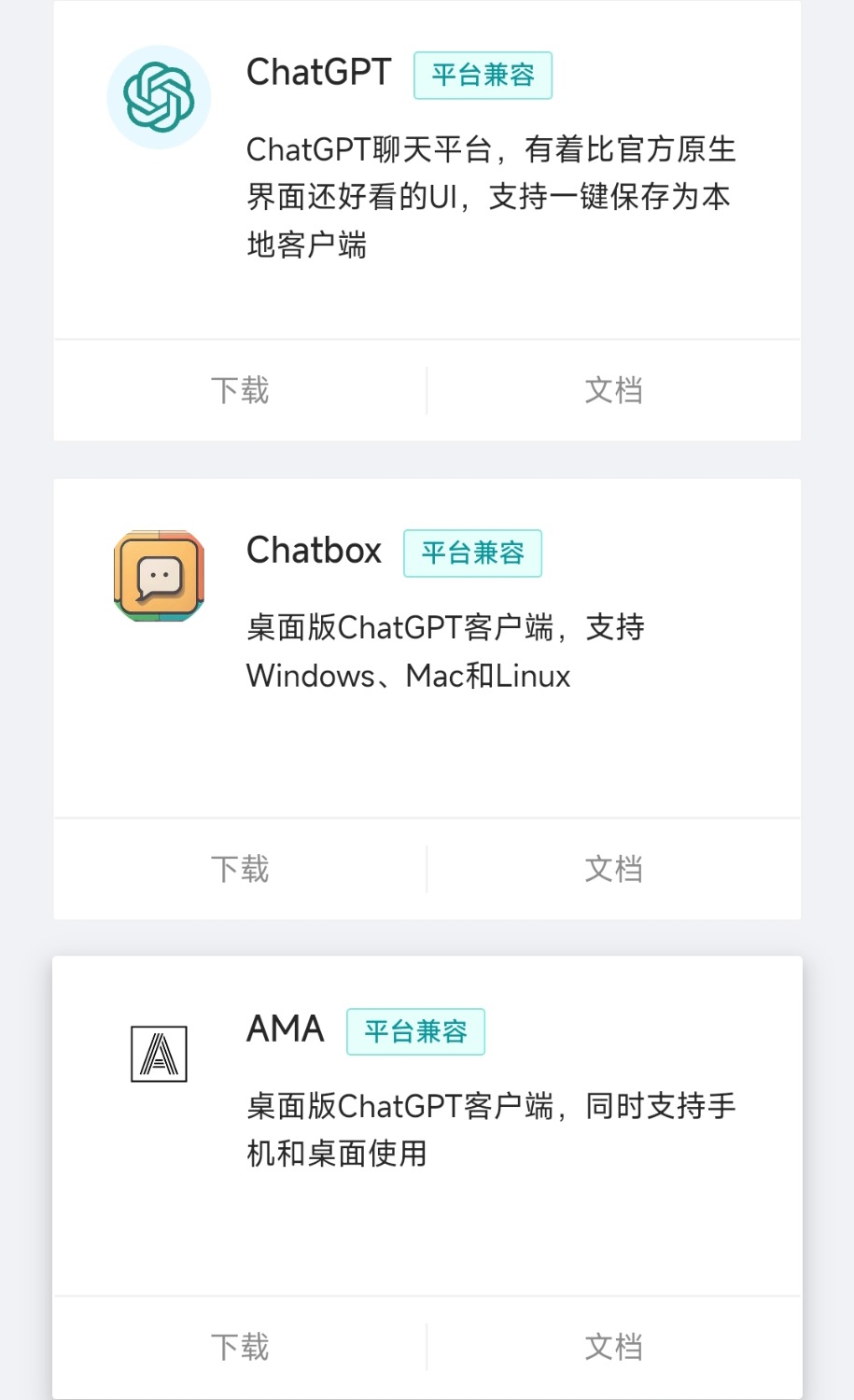The image size is (854, 1400).
Task: Click 下载 under the ChatGPT card
Action: pos(240,390)
